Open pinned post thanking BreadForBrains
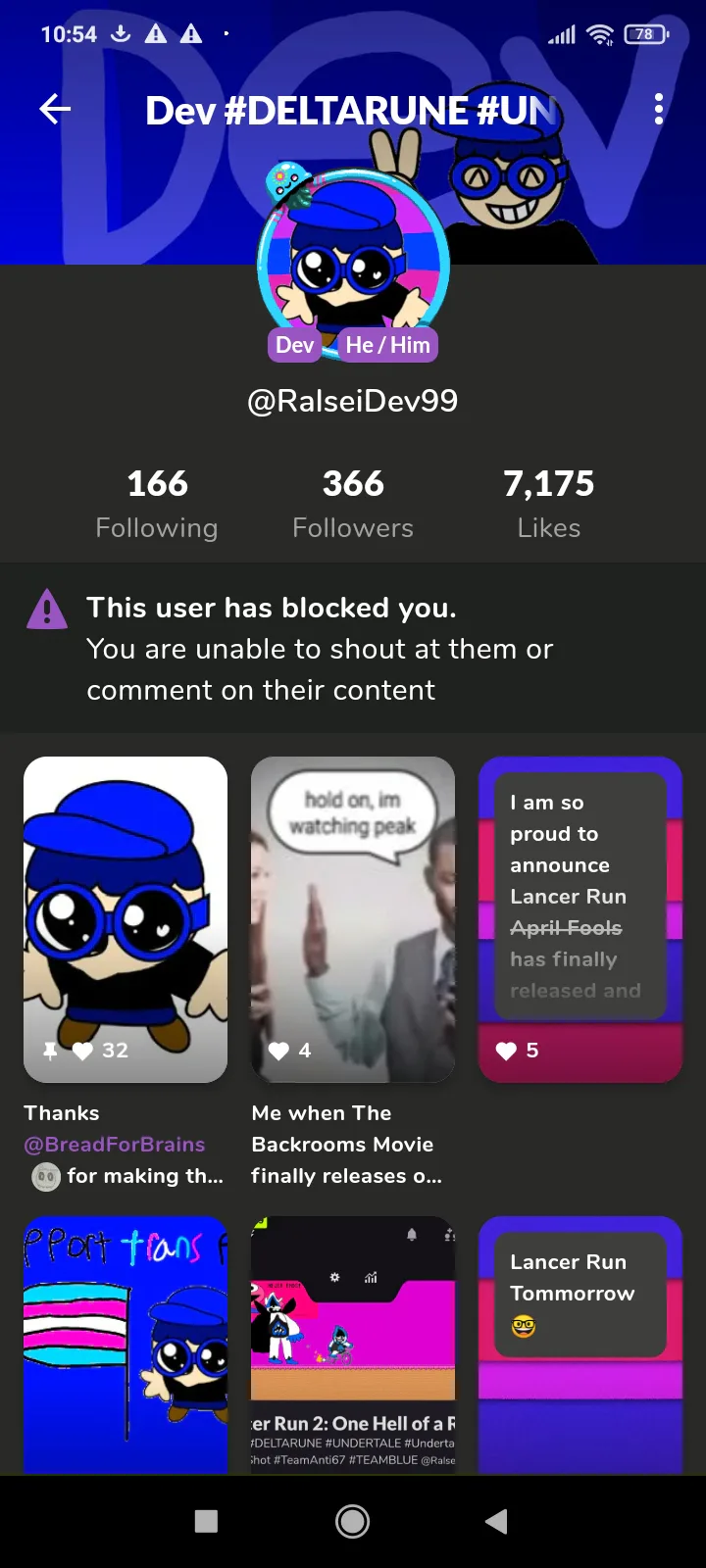 (126, 918)
